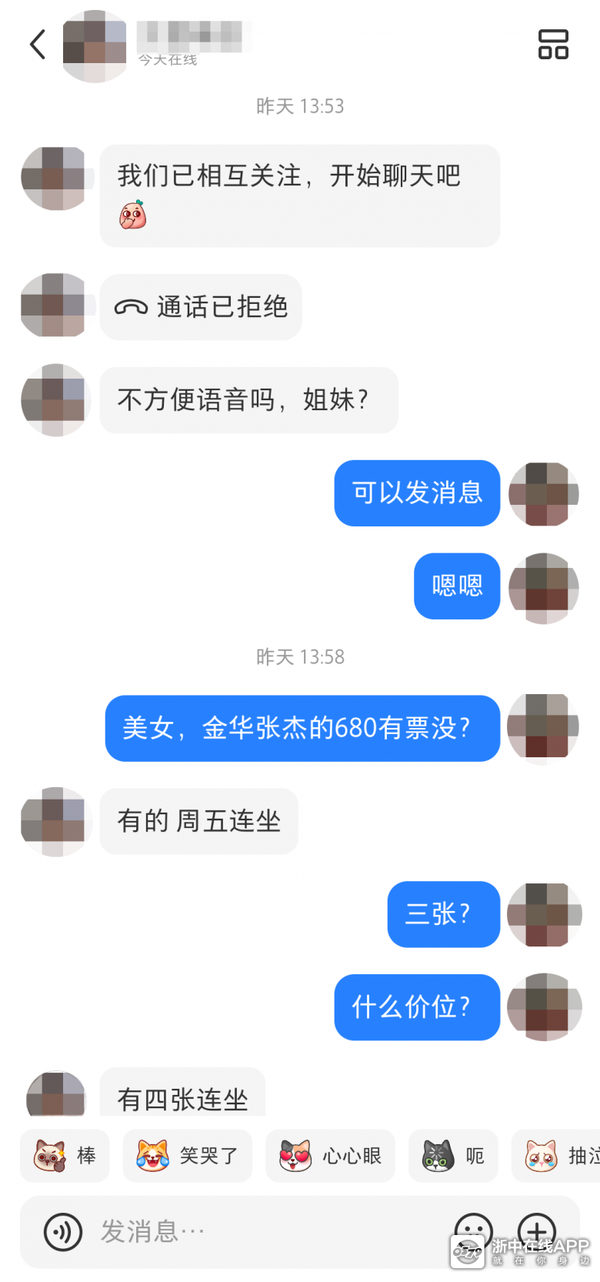Tap the 通话已拒绝 call record bubble
This screenshot has width=600, height=1282.
point(201,307)
